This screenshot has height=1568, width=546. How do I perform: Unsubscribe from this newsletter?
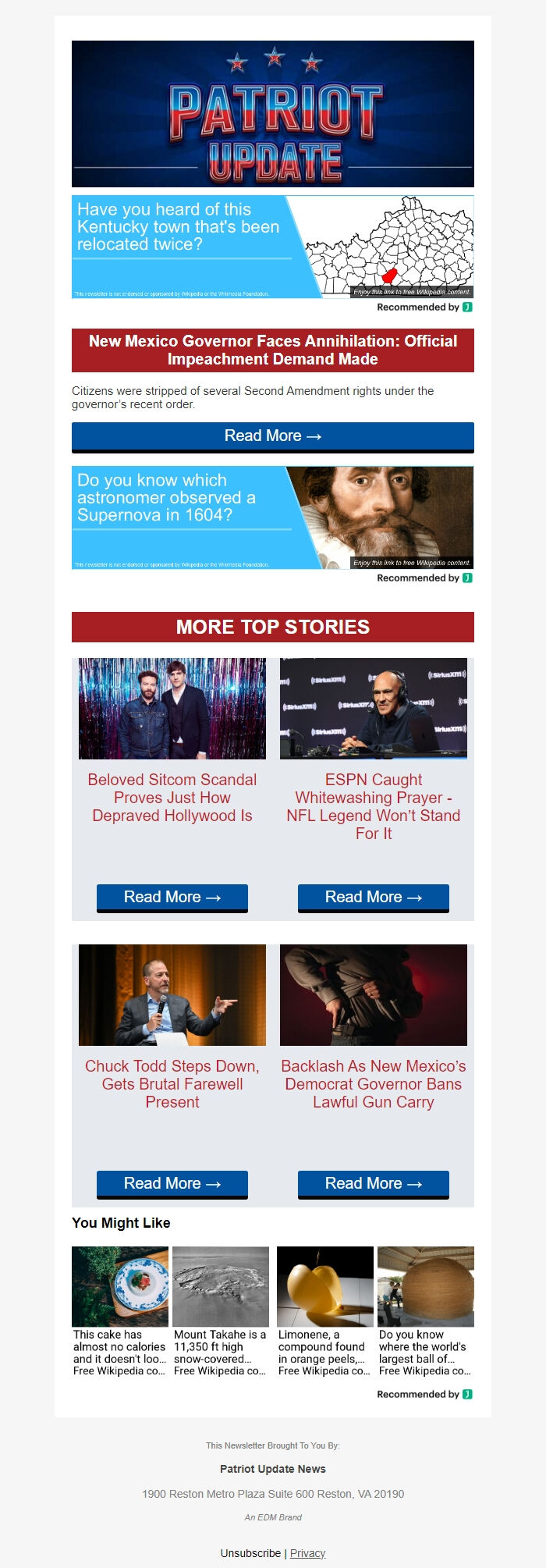(x=250, y=1553)
